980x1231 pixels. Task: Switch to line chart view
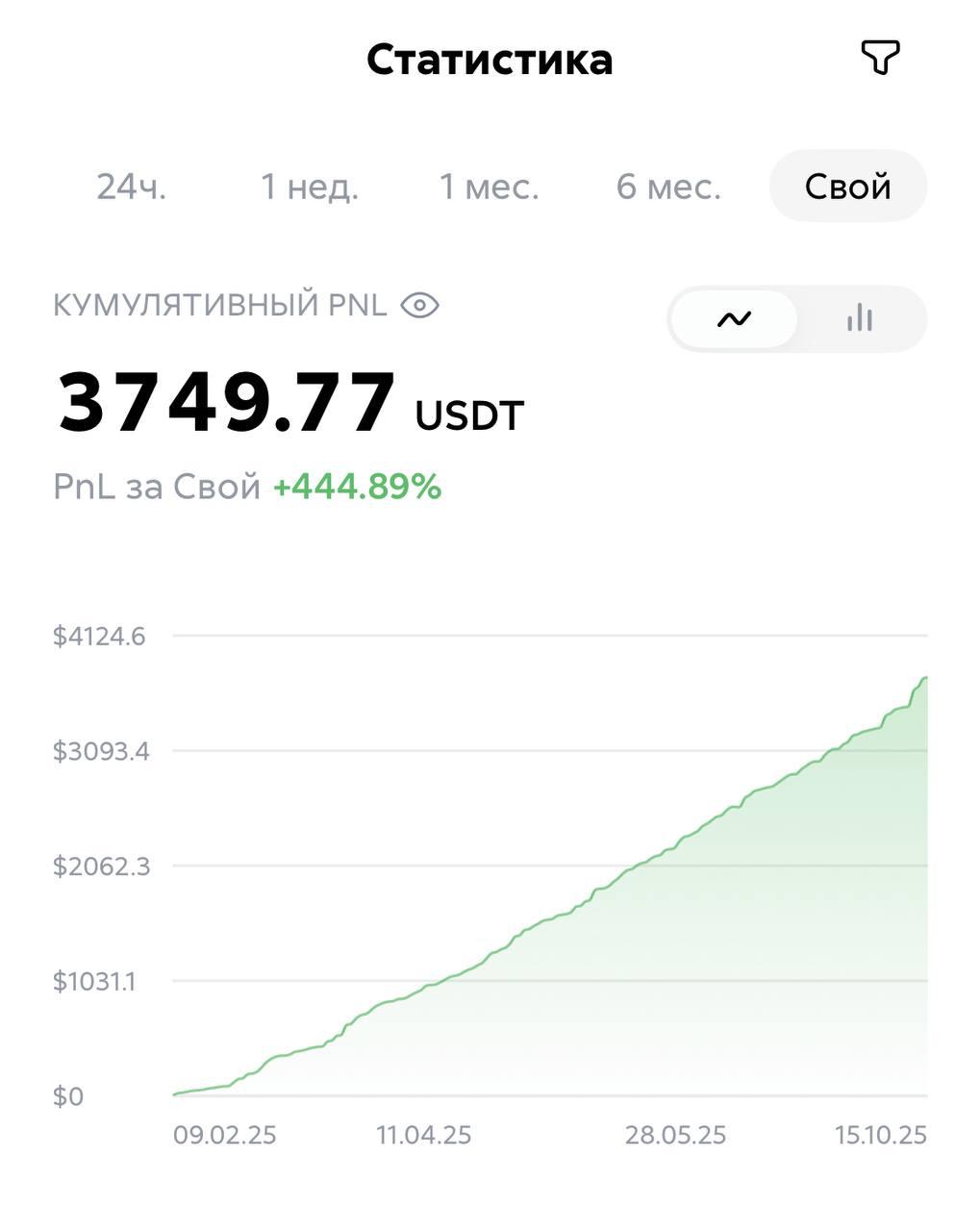[x=734, y=319]
